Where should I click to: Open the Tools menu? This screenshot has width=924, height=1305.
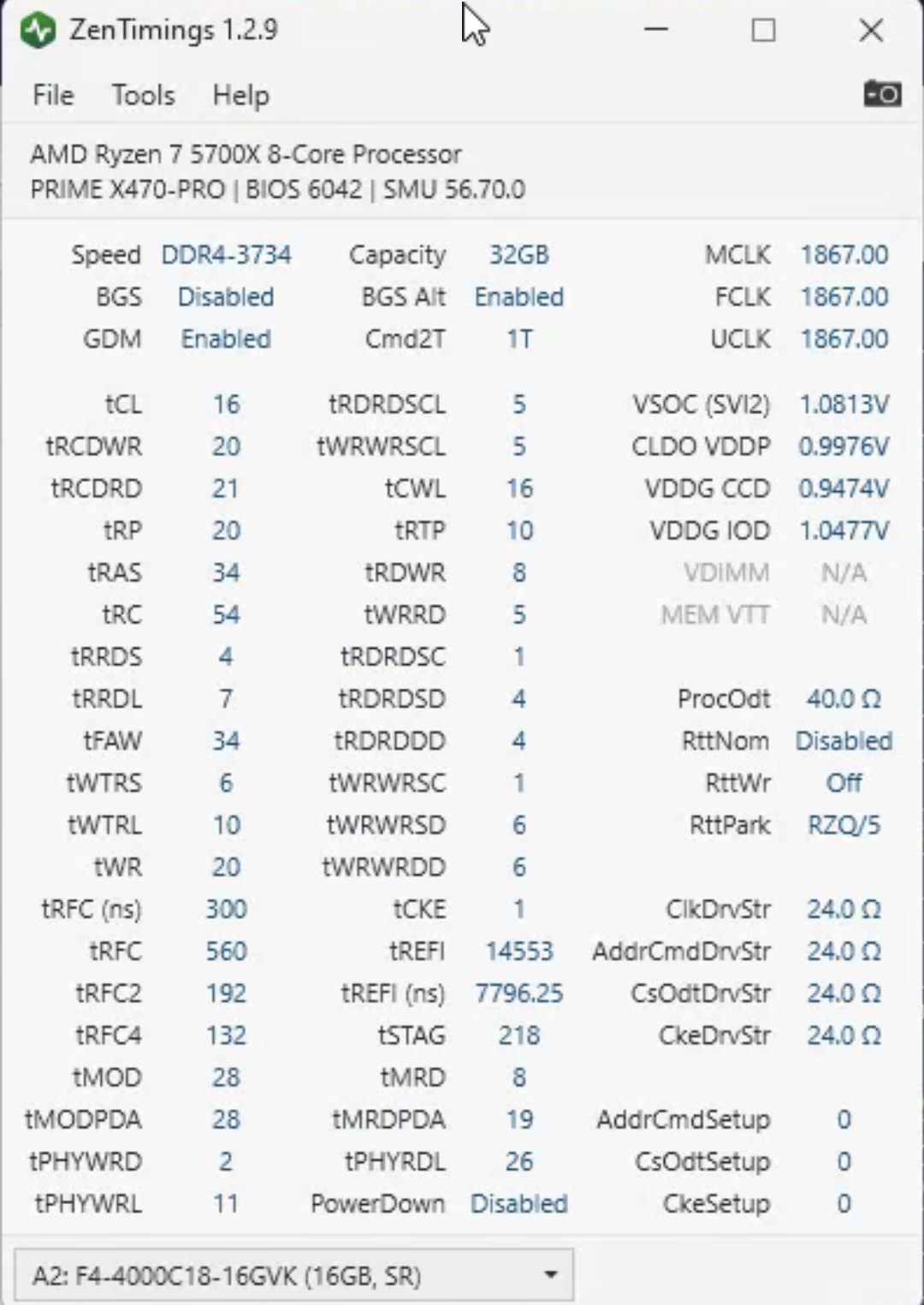tap(143, 95)
